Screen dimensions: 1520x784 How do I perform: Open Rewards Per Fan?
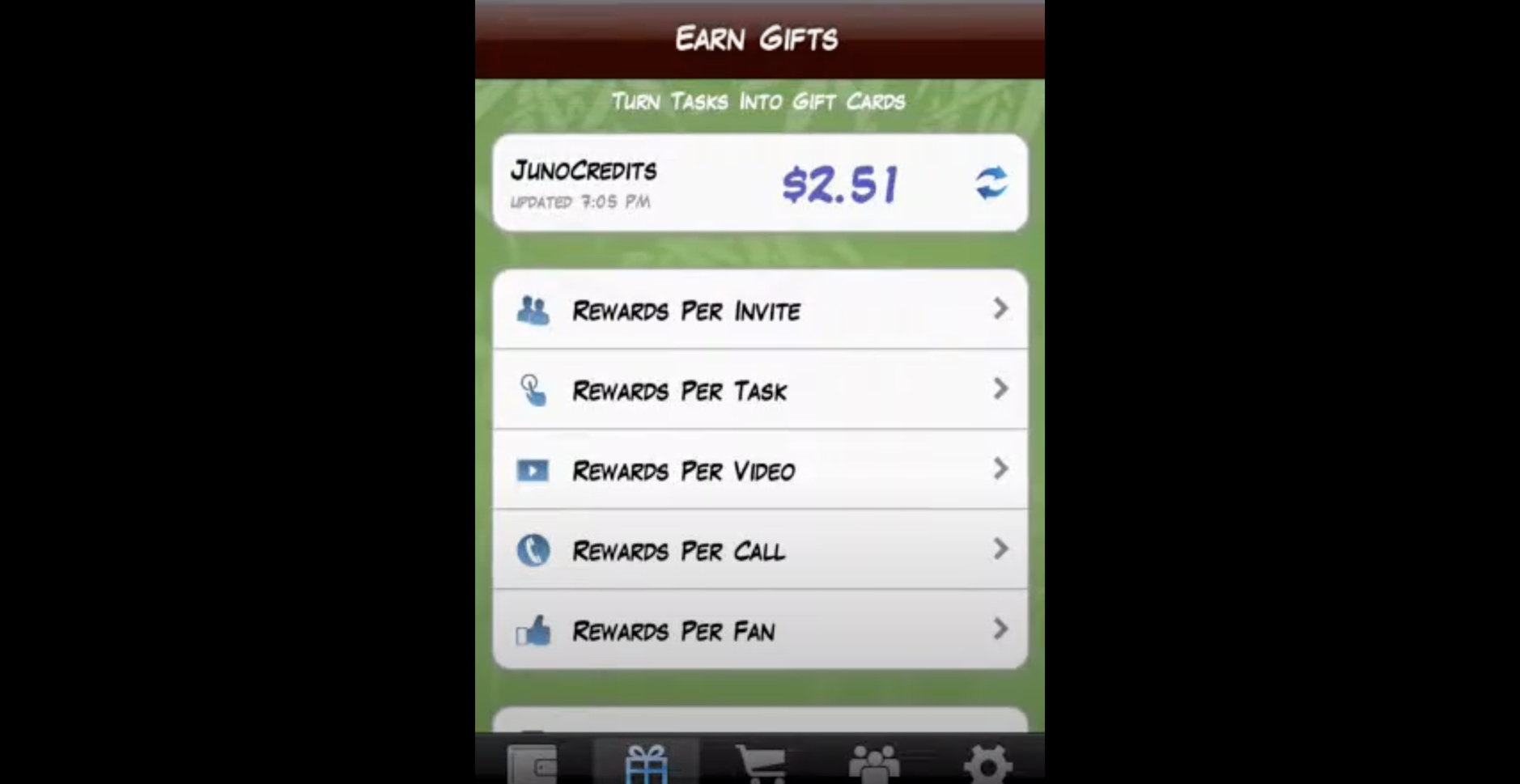coord(759,629)
